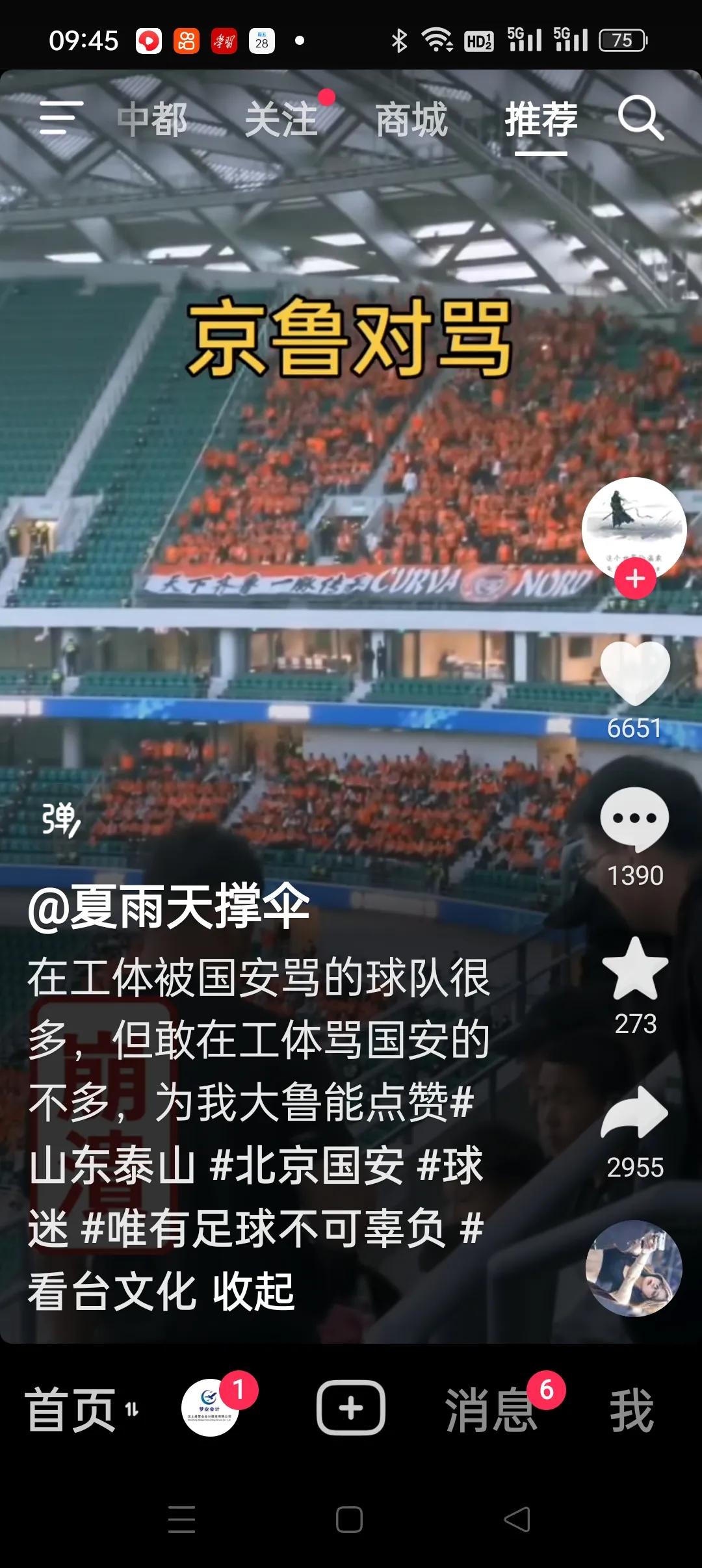The width and height of the screenshot is (702, 1568).
Task: Go to the 首页 tab
Action: 71,1409
